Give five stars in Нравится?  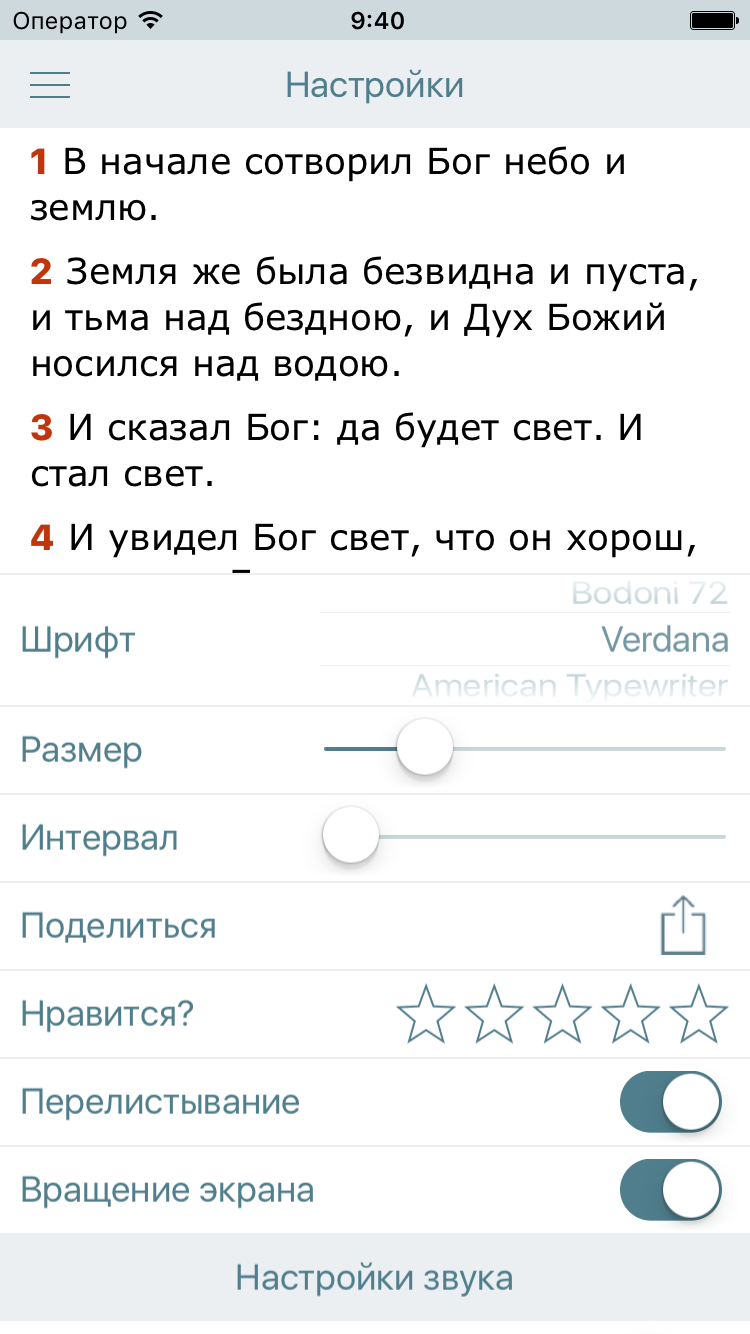pos(699,1014)
